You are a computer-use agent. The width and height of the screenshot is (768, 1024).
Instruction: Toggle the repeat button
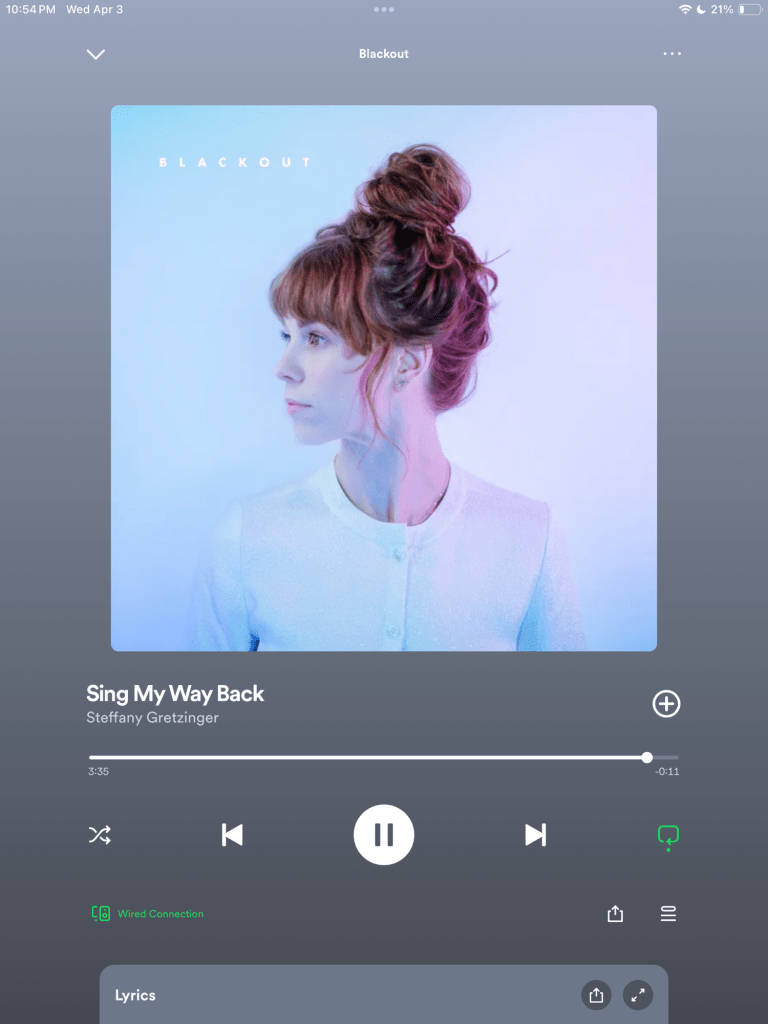(668, 835)
